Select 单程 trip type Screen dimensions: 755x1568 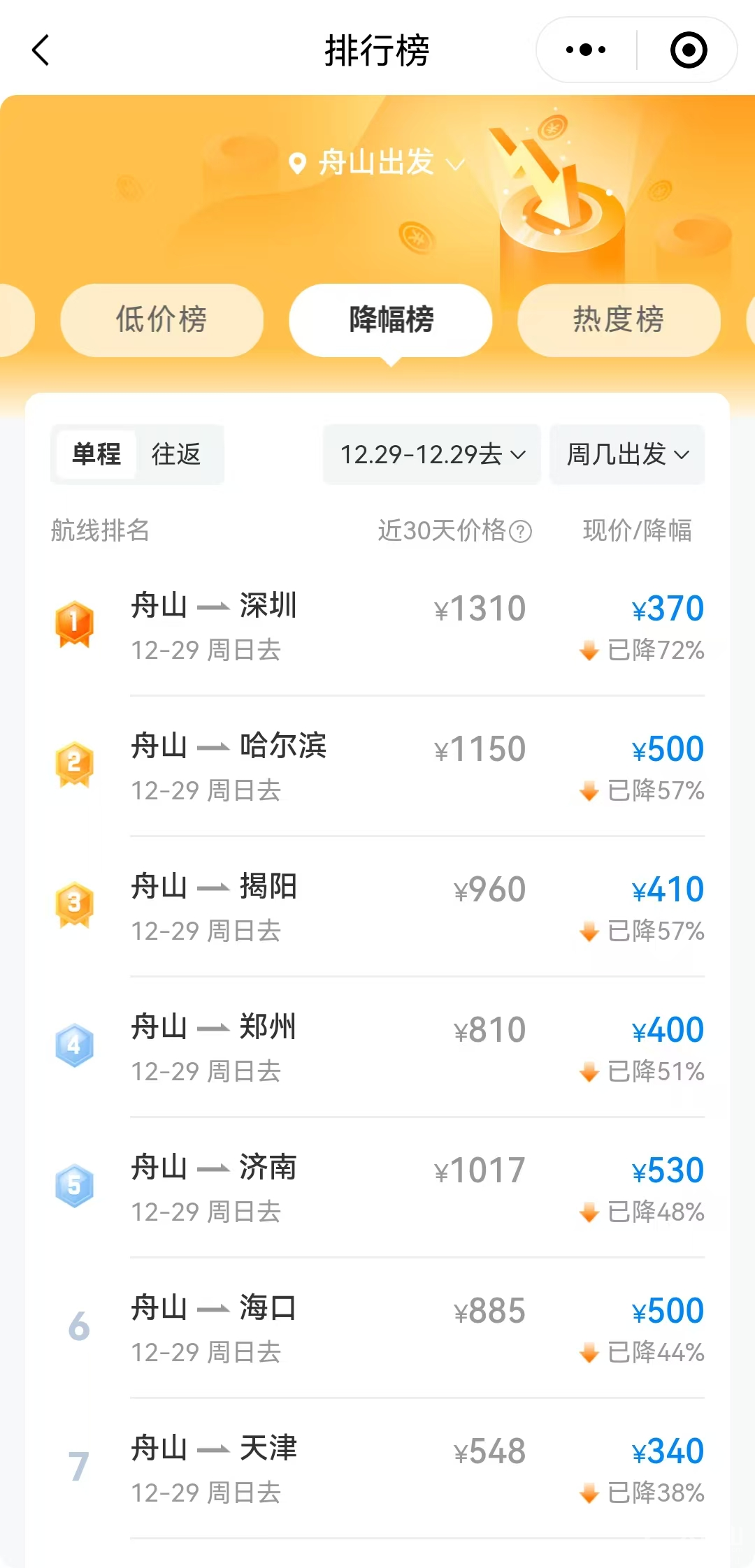(x=96, y=454)
